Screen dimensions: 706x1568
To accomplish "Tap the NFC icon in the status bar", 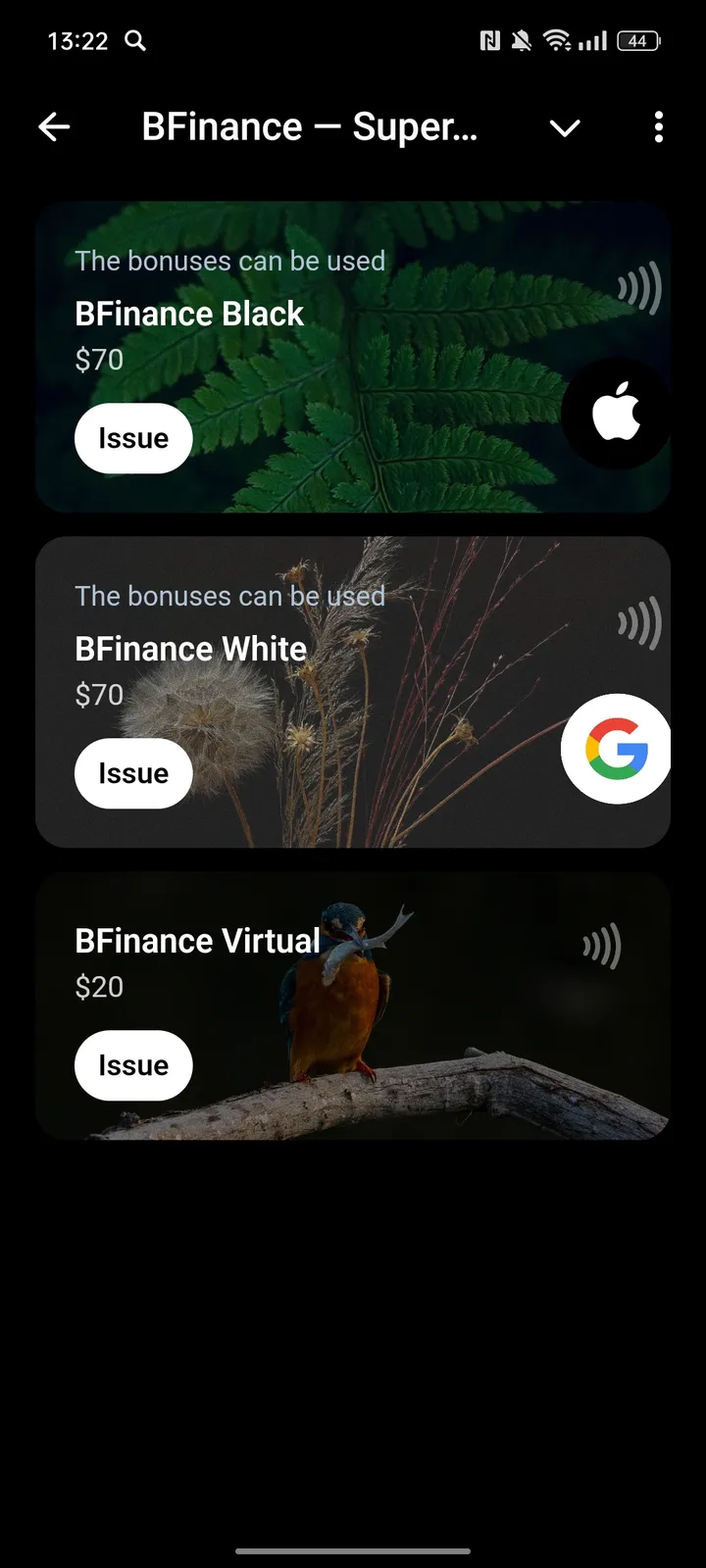I will pyautogui.click(x=492, y=40).
